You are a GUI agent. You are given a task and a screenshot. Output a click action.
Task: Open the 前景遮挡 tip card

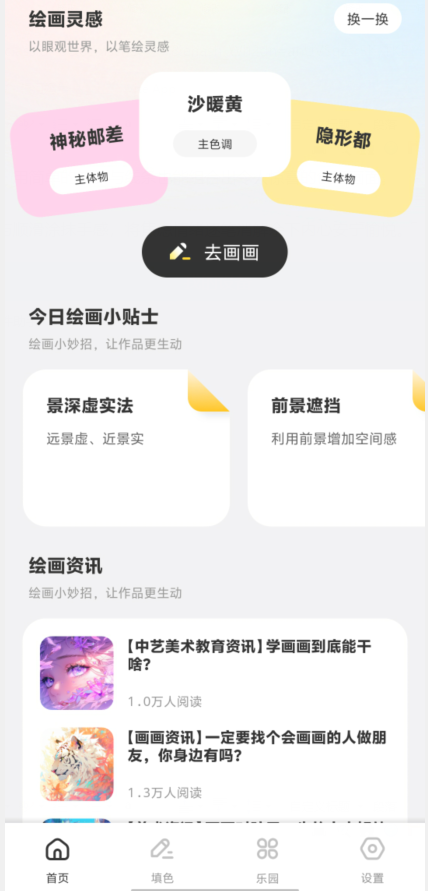click(x=336, y=448)
